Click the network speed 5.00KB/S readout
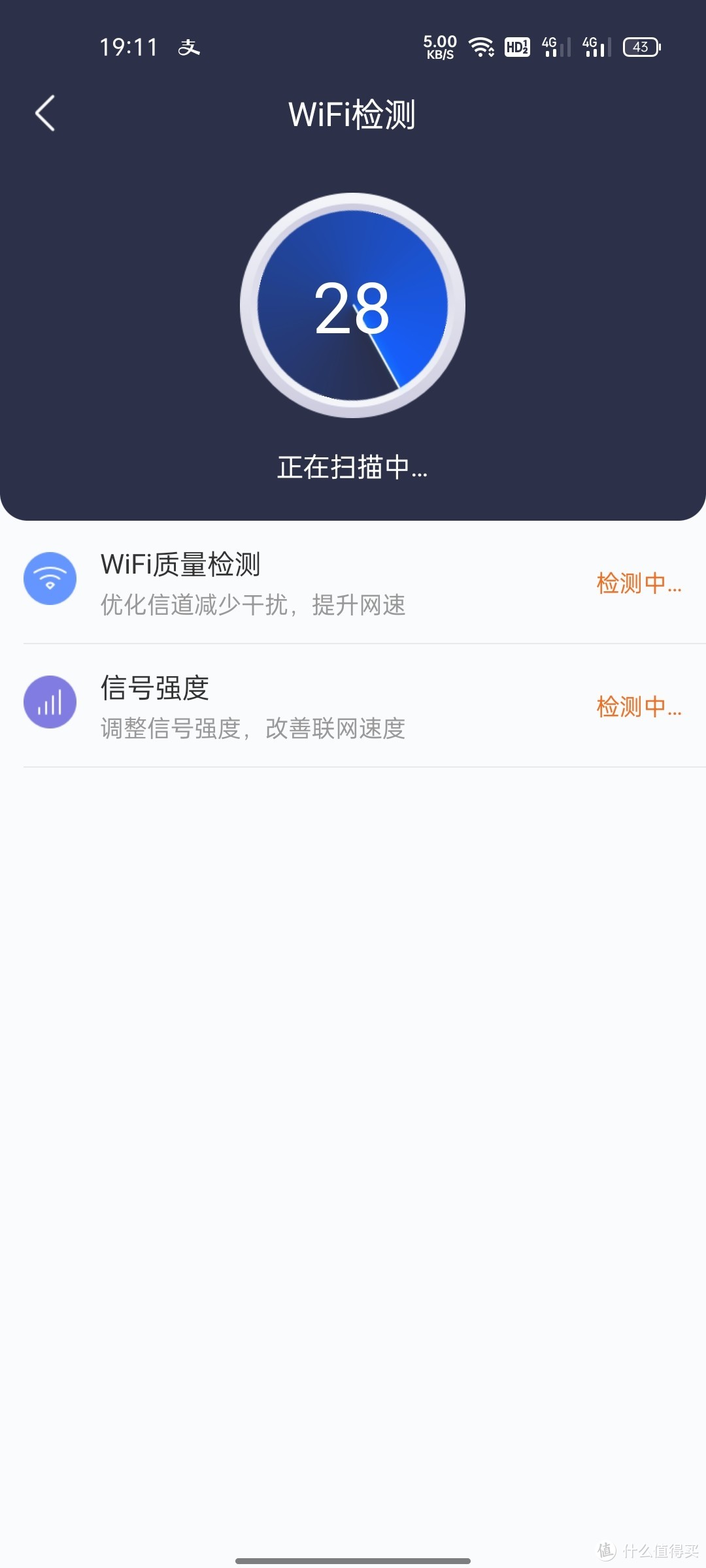Viewport: 706px width, 1568px height. [439, 47]
